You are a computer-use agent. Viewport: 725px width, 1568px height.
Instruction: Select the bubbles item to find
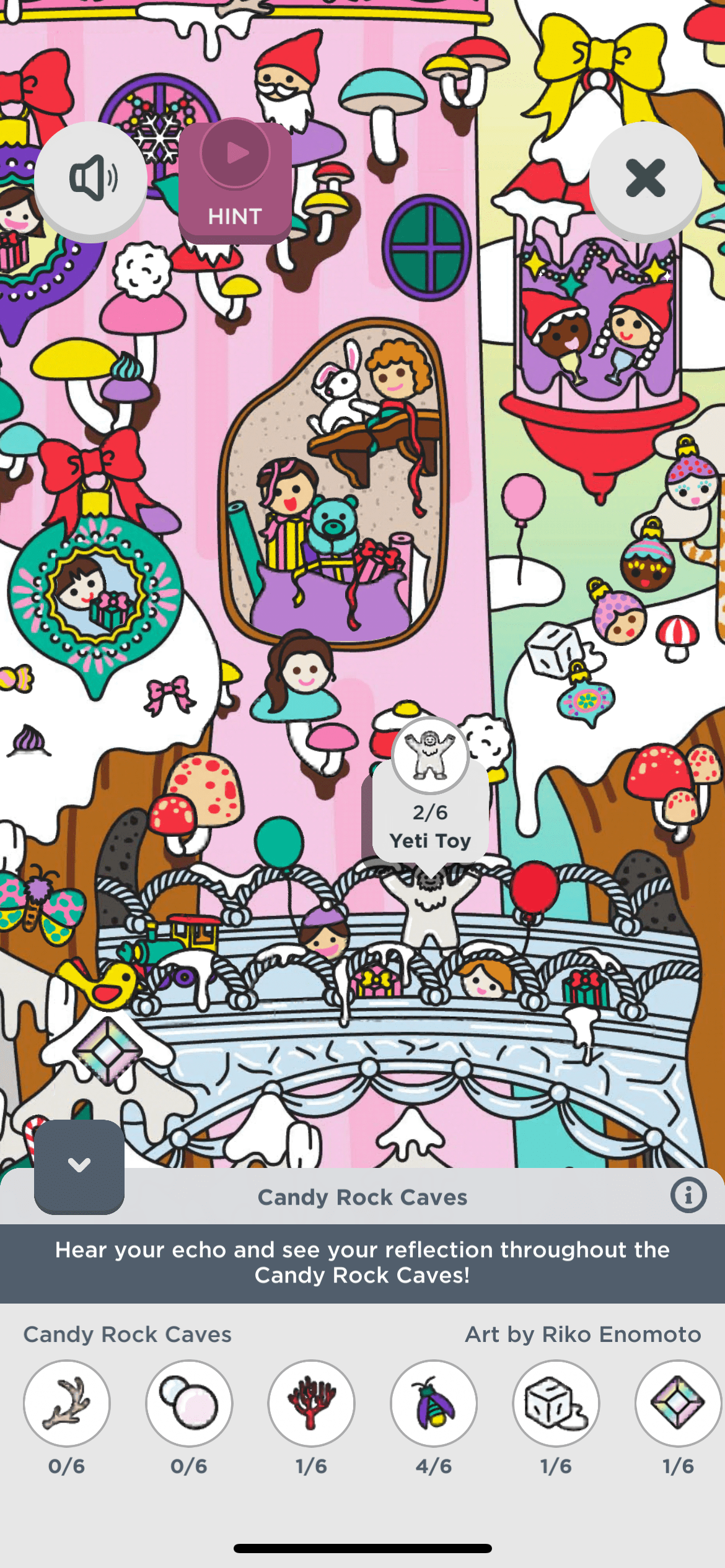coord(189,1403)
